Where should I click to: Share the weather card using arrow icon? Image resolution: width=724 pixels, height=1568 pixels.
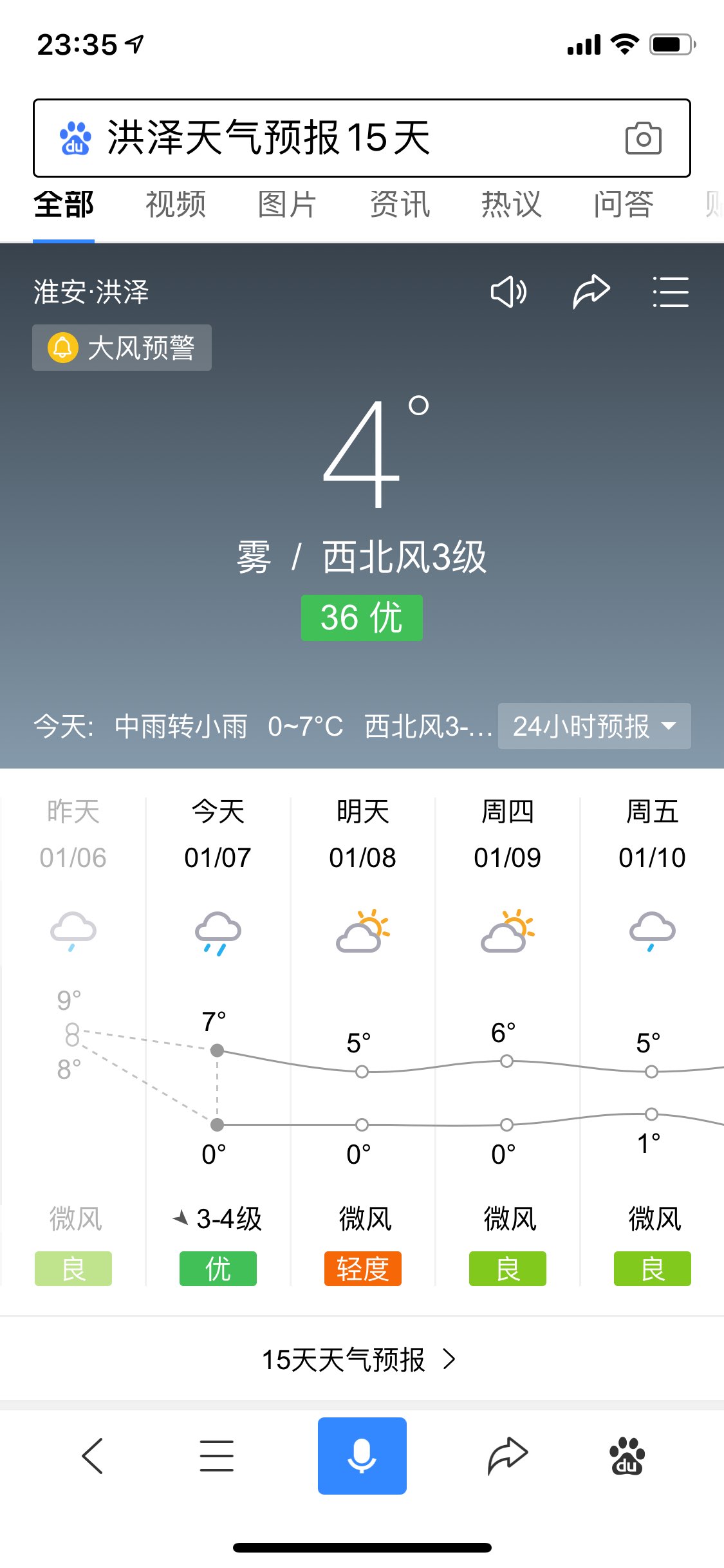click(591, 292)
